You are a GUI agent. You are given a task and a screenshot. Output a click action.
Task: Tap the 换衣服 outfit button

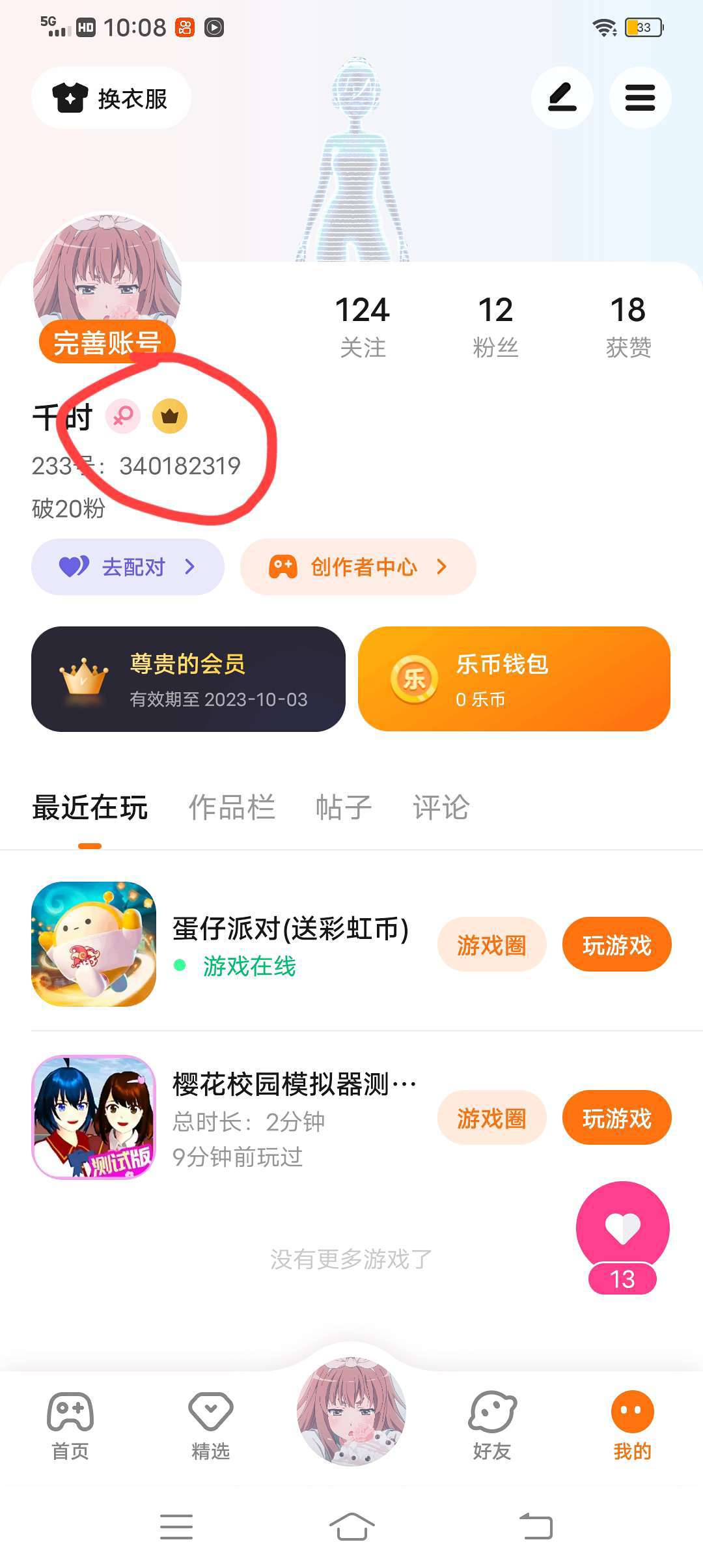pyautogui.click(x=111, y=98)
